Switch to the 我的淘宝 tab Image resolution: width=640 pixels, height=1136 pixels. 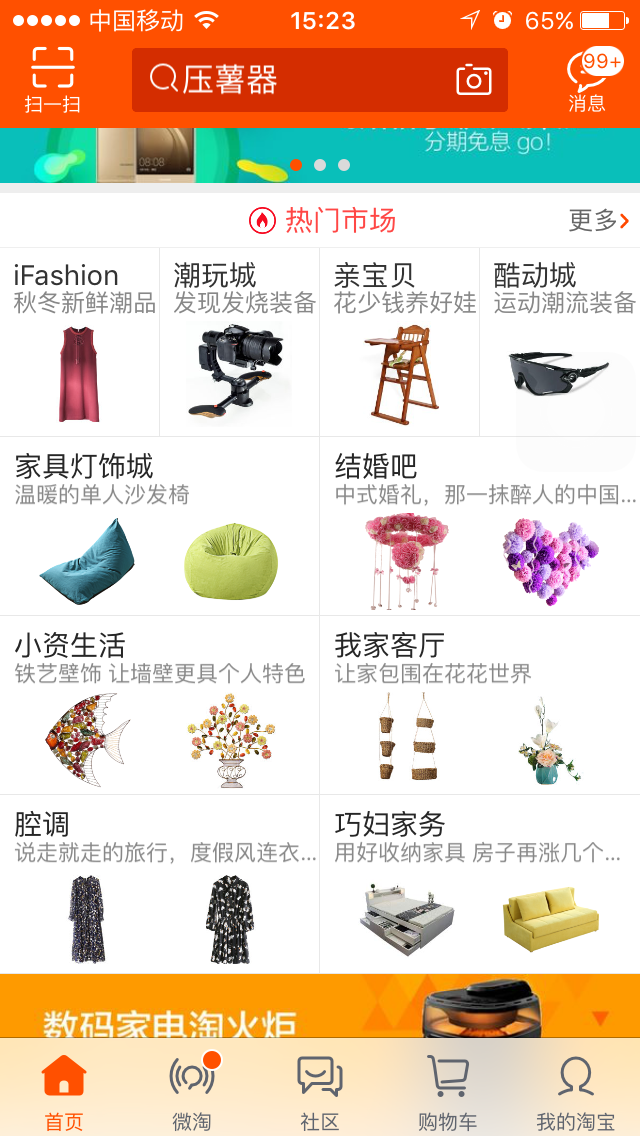pyautogui.click(x=575, y=1090)
